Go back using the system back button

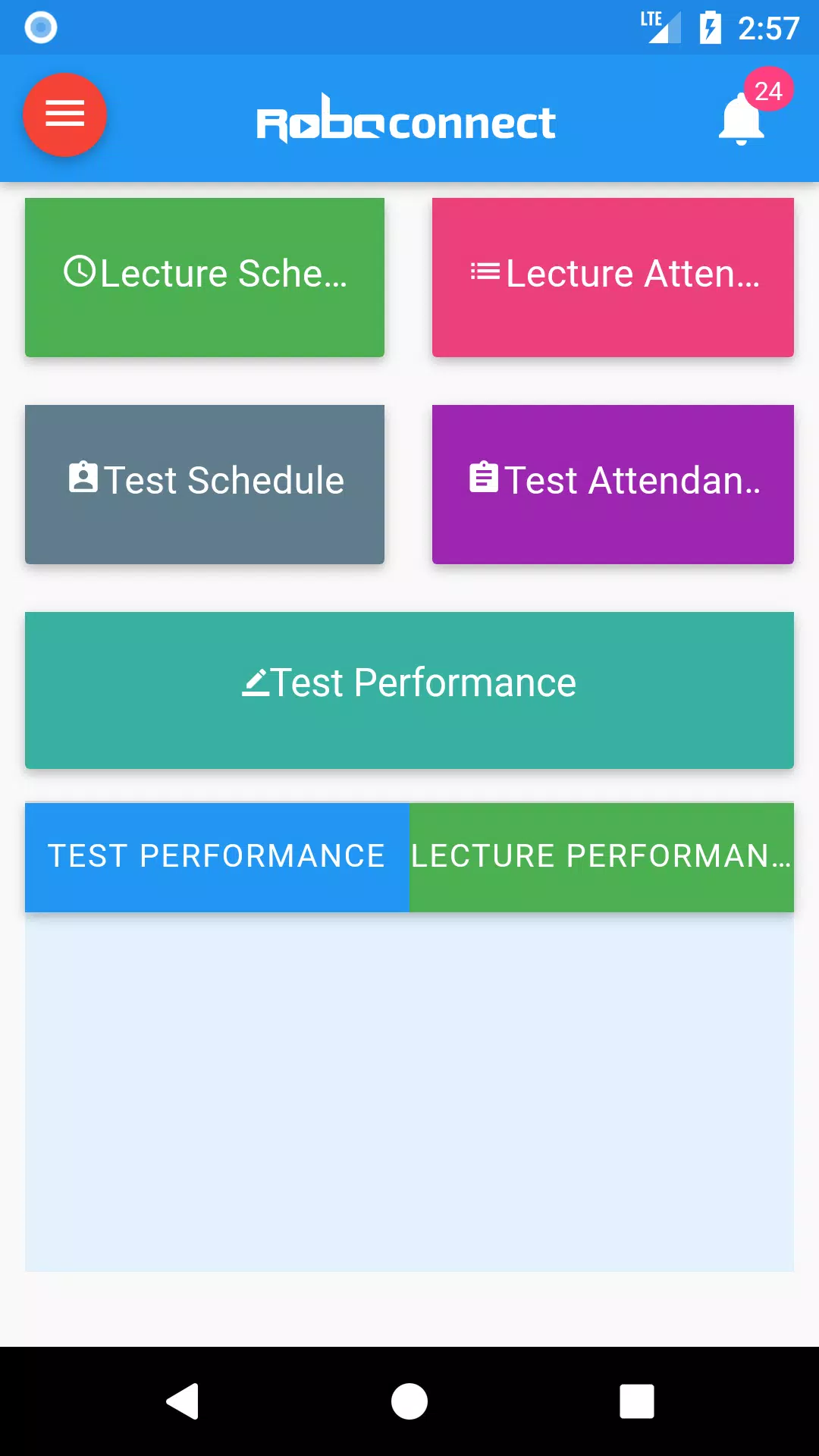[x=183, y=1401]
